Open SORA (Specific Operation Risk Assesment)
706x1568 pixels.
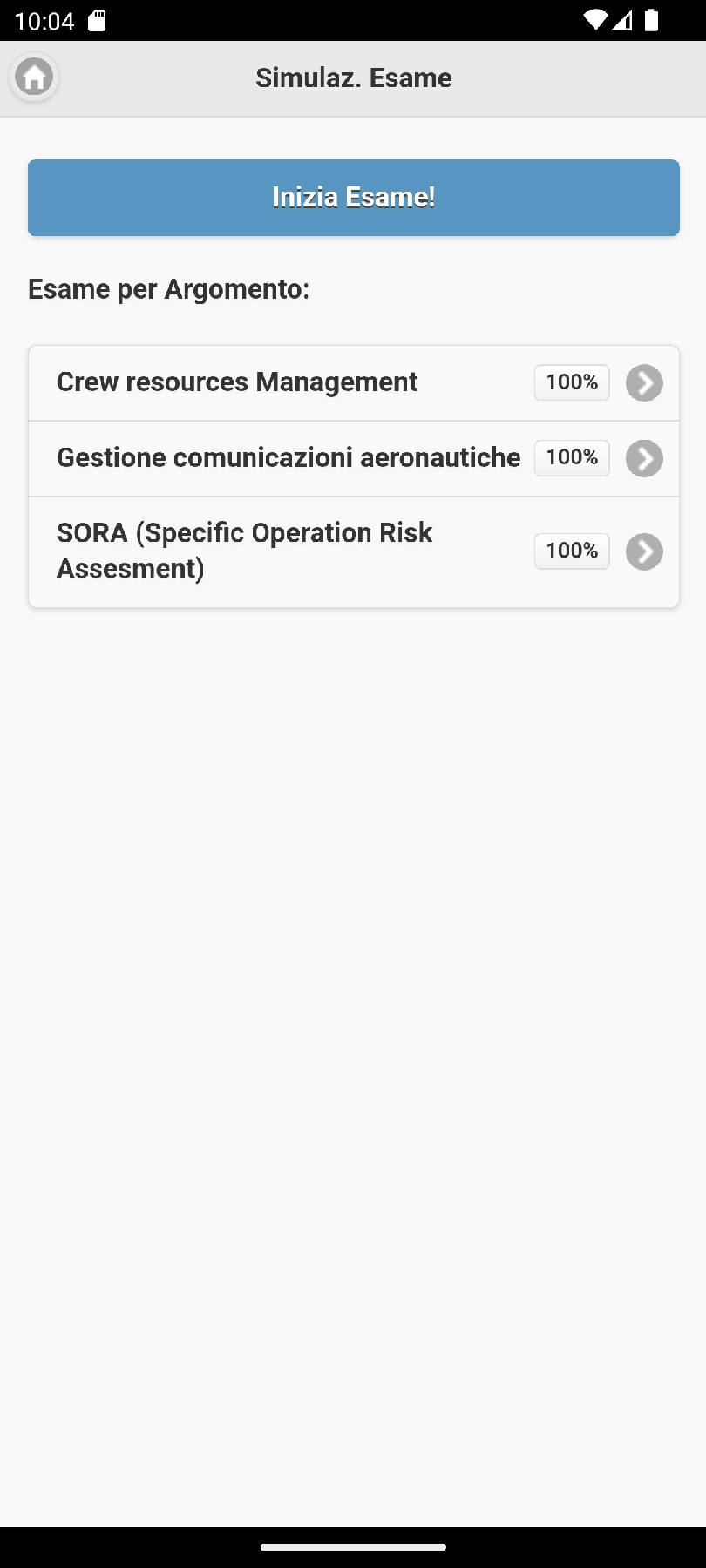pyautogui.click(x=353, y=551)
